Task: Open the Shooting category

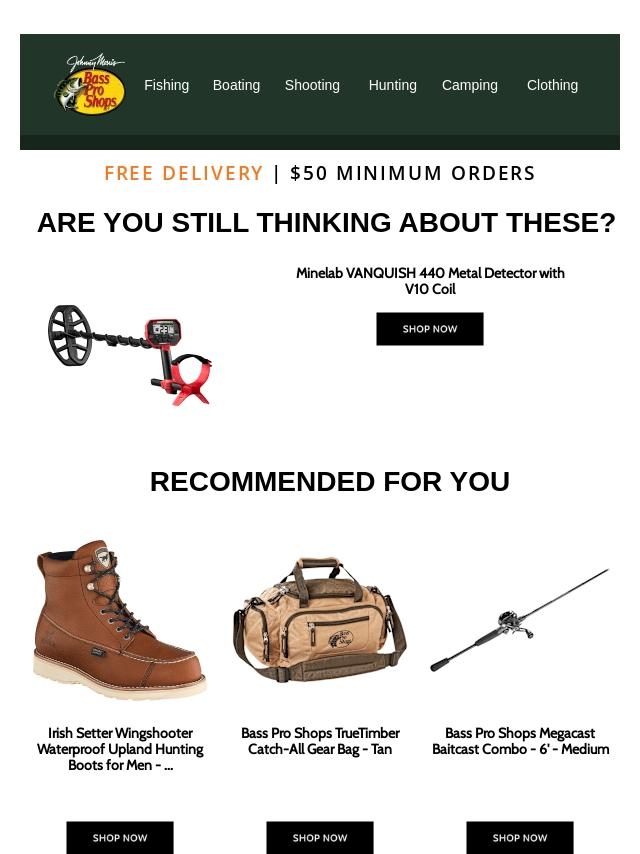Action: tap(312, 85)
